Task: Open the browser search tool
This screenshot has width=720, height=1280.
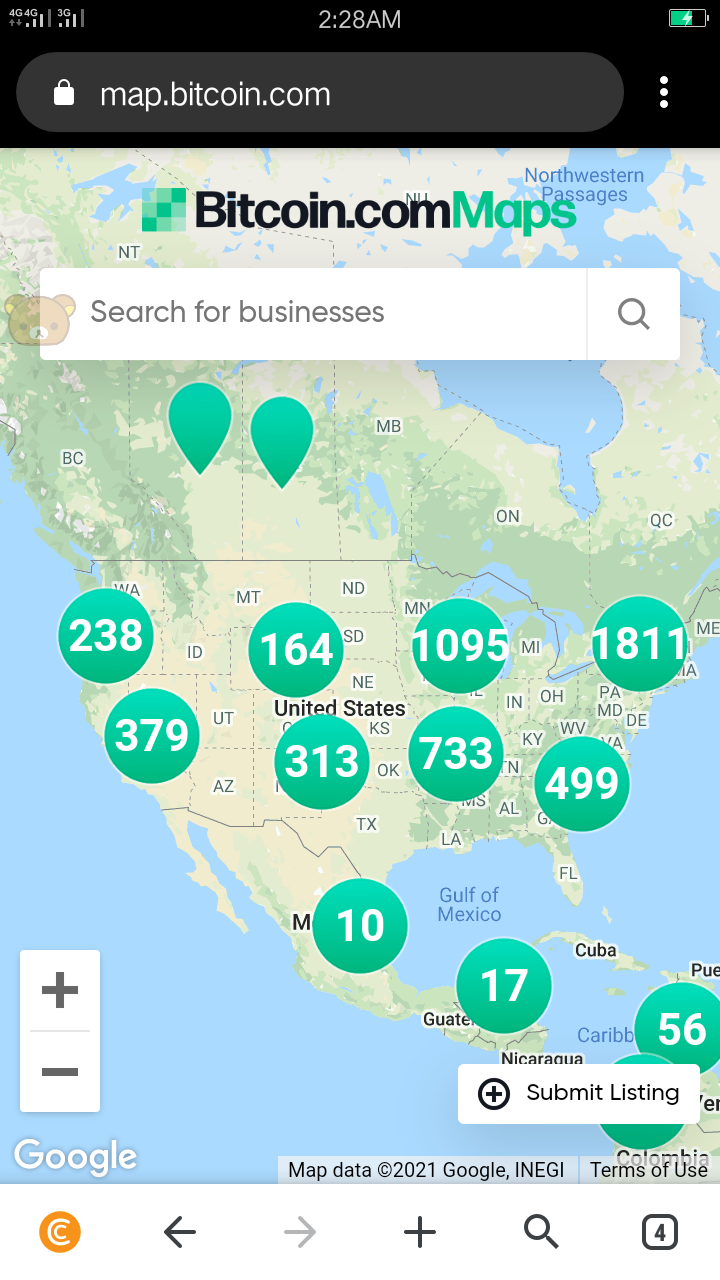Action: [x=540, y=1233]
